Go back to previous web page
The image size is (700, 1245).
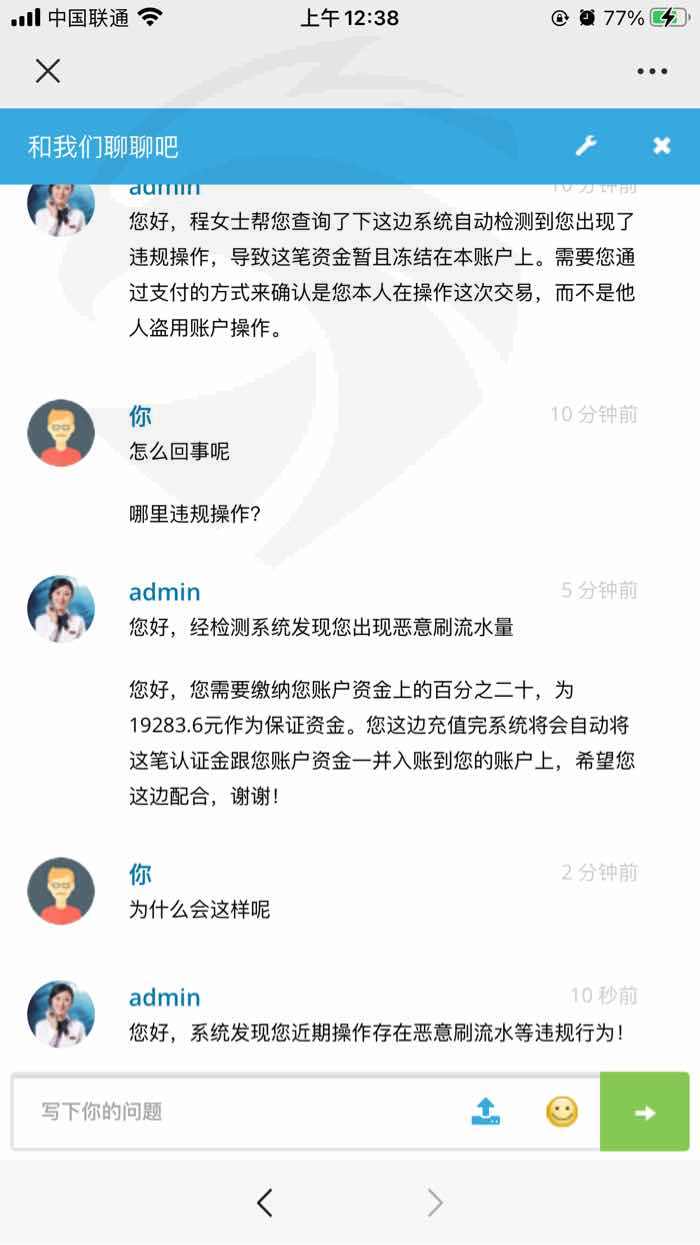point(264,1203)
